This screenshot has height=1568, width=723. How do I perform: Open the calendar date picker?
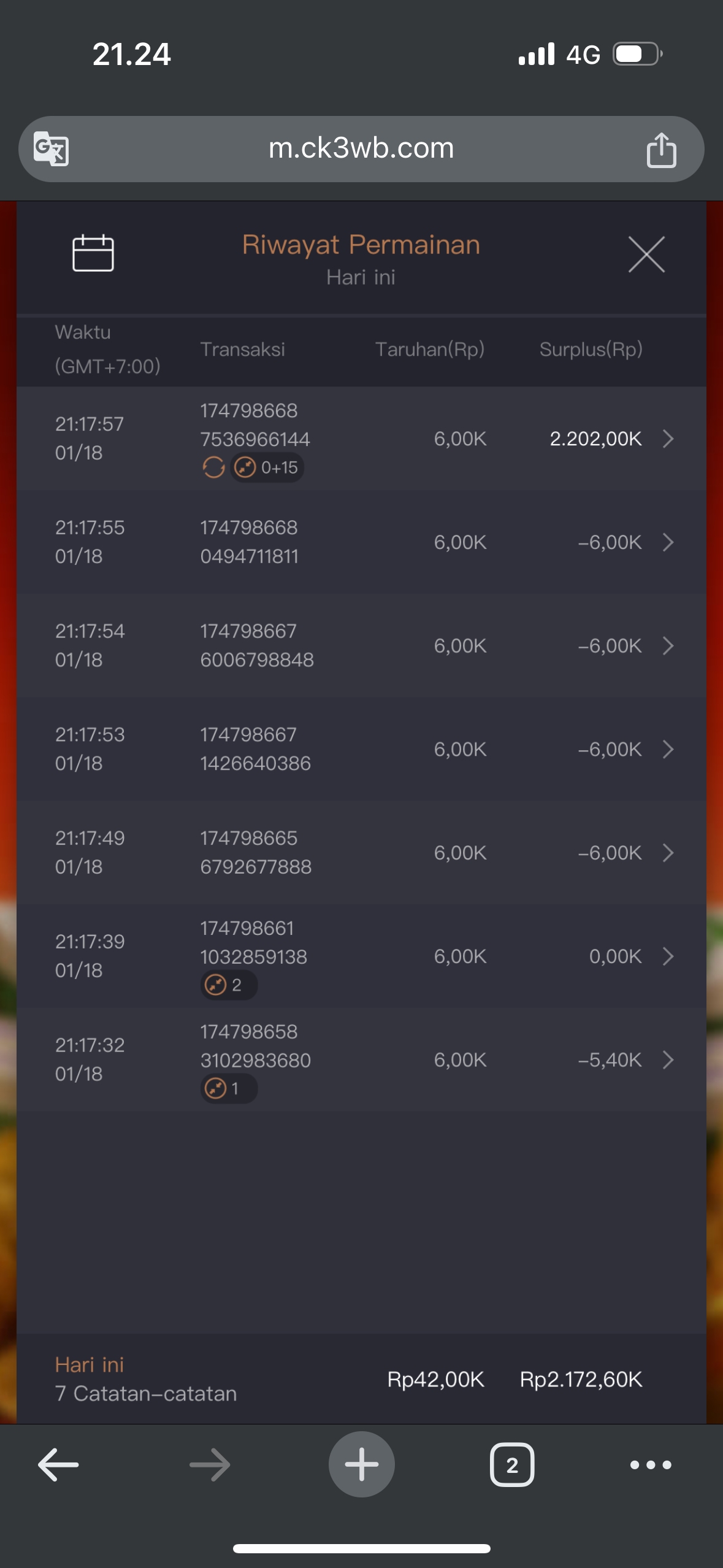(x=93, y=253)
